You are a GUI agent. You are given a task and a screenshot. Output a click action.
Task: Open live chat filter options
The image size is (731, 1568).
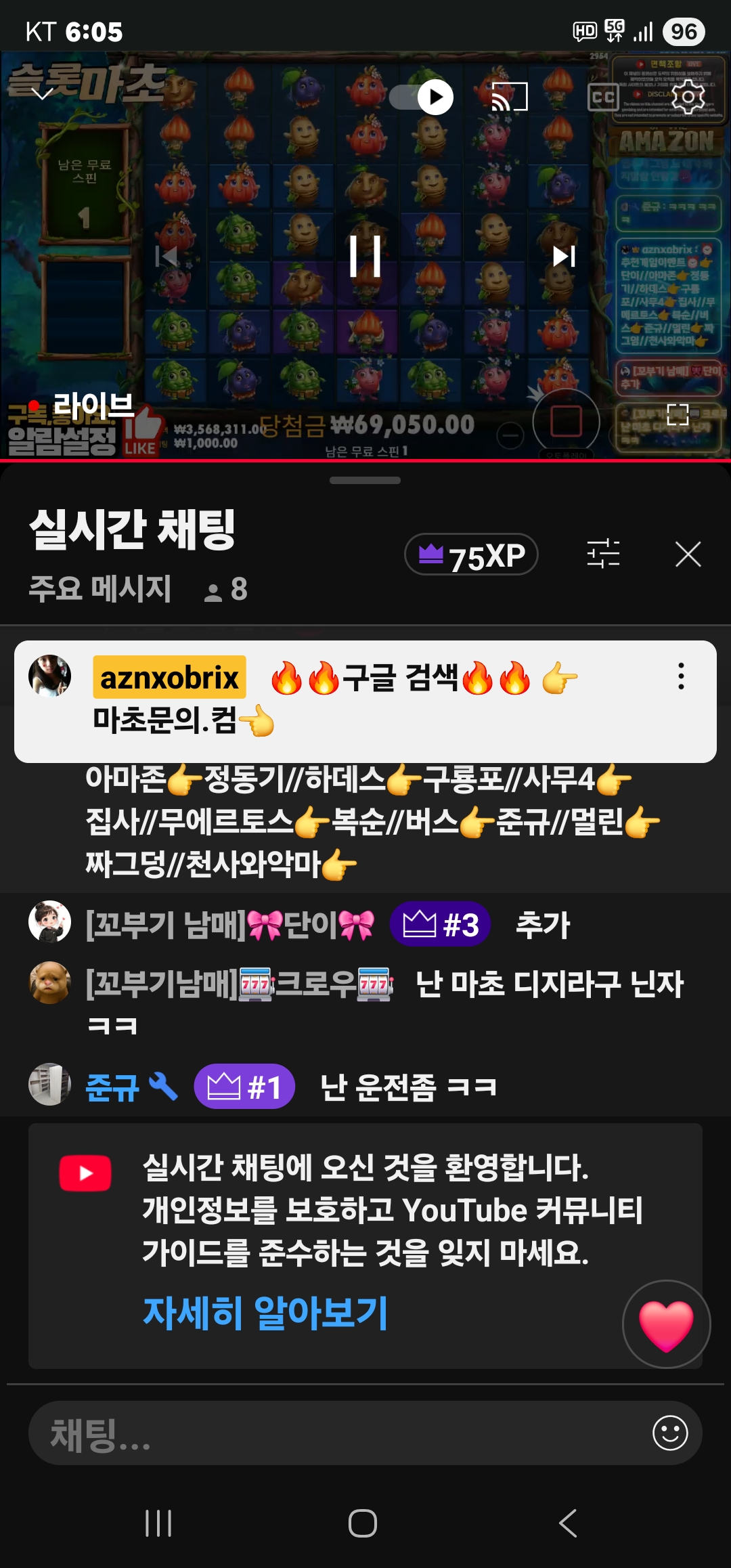click(602, 554)
